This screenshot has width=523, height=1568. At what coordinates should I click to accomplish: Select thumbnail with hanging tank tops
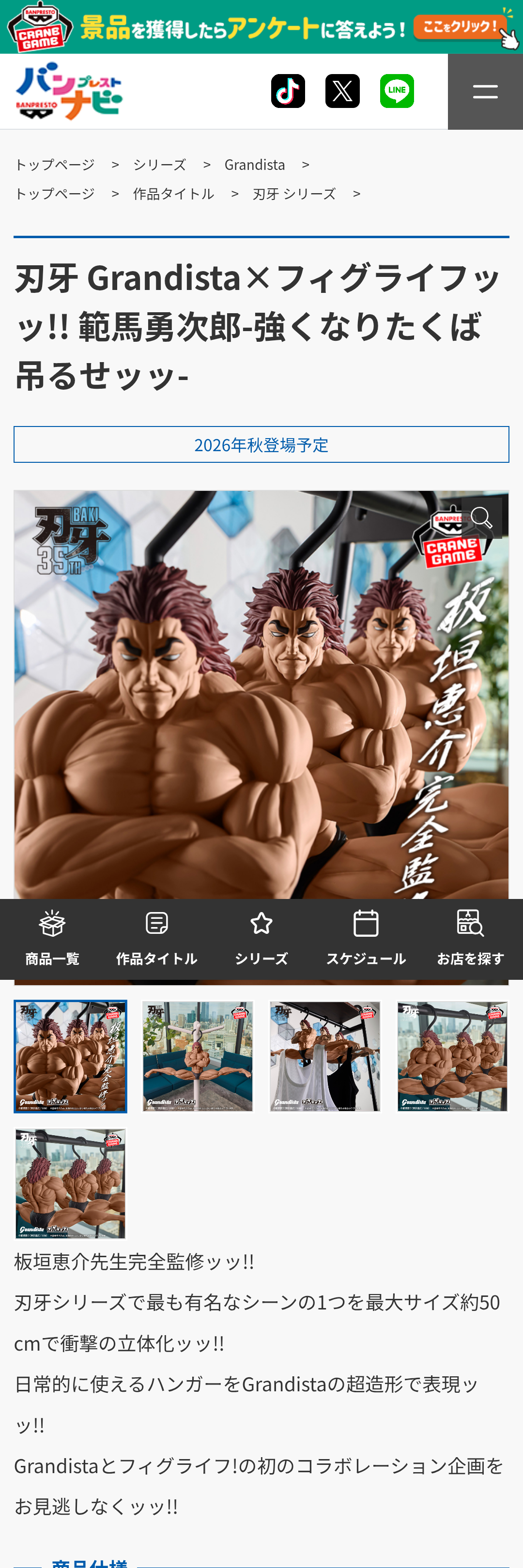(324, 1056)
